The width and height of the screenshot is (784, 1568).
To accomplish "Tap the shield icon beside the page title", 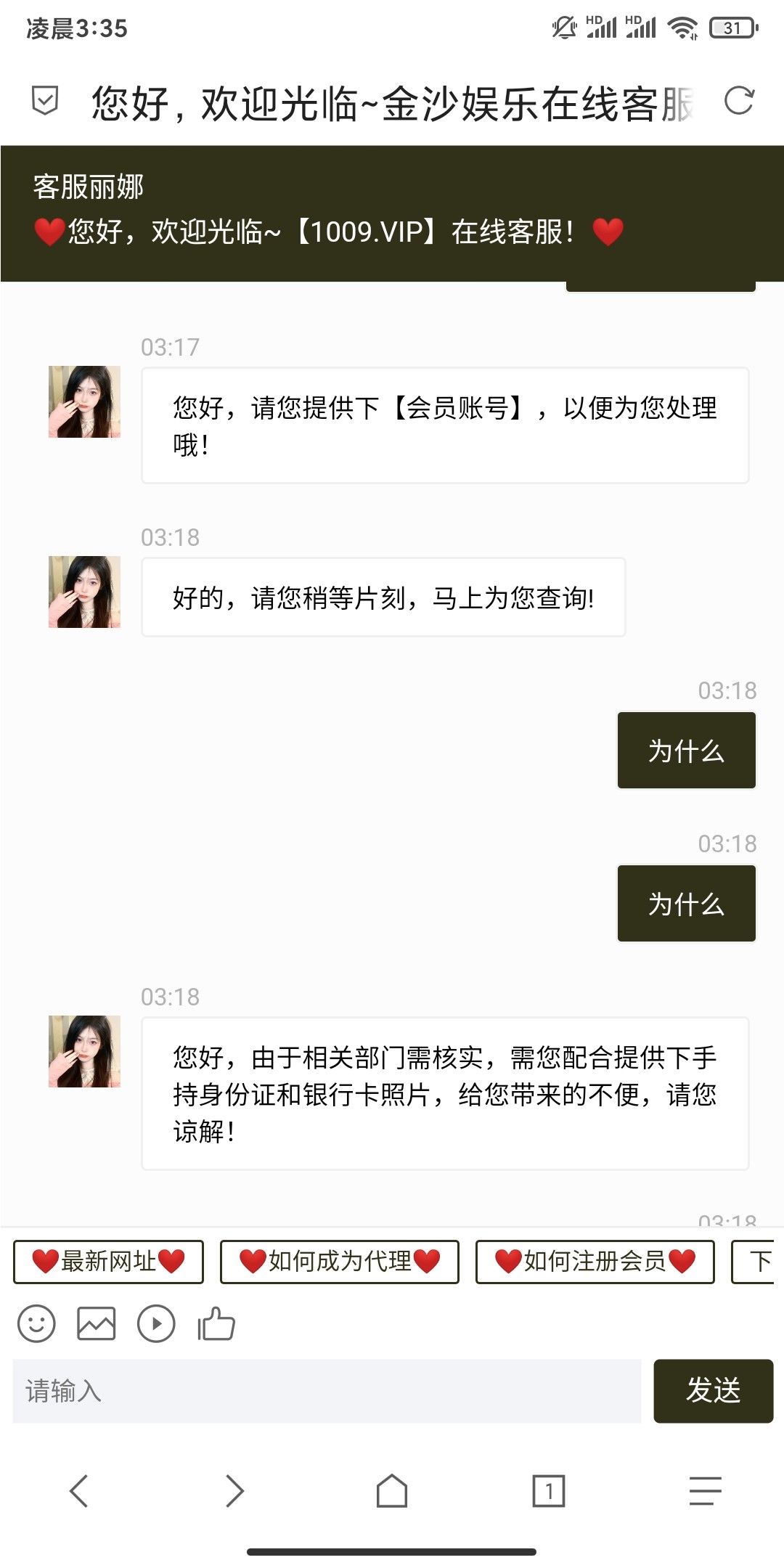I will click(x=45, y=101).
